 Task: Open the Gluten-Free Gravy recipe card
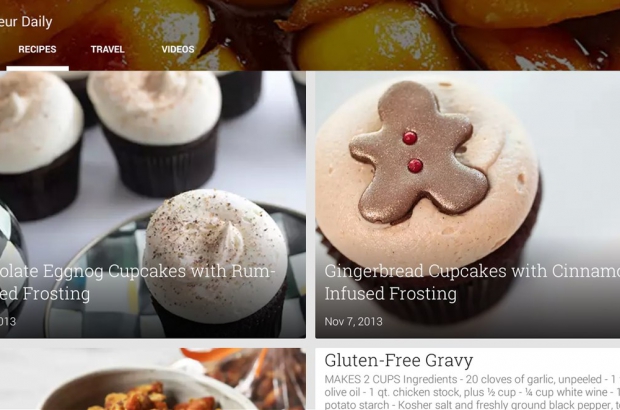click(467, 379)
